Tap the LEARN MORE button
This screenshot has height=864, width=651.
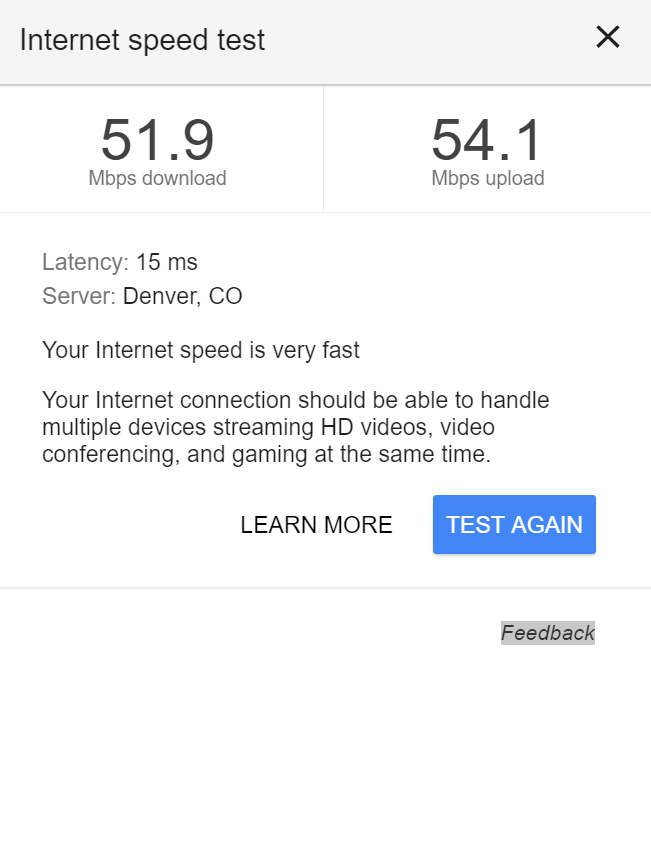[316, 525]
